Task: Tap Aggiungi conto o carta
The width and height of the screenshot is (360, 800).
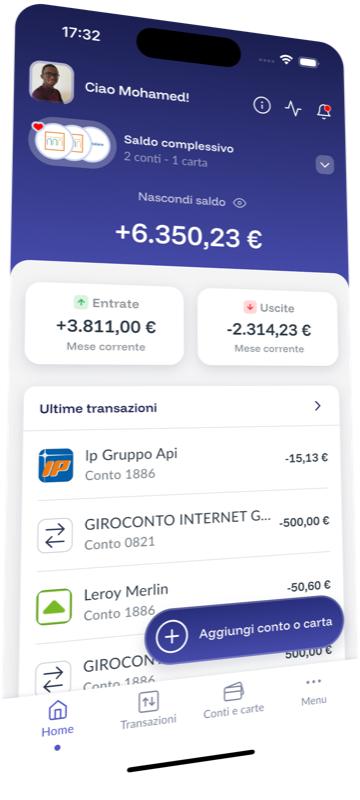Action: [x=244, y=631]
